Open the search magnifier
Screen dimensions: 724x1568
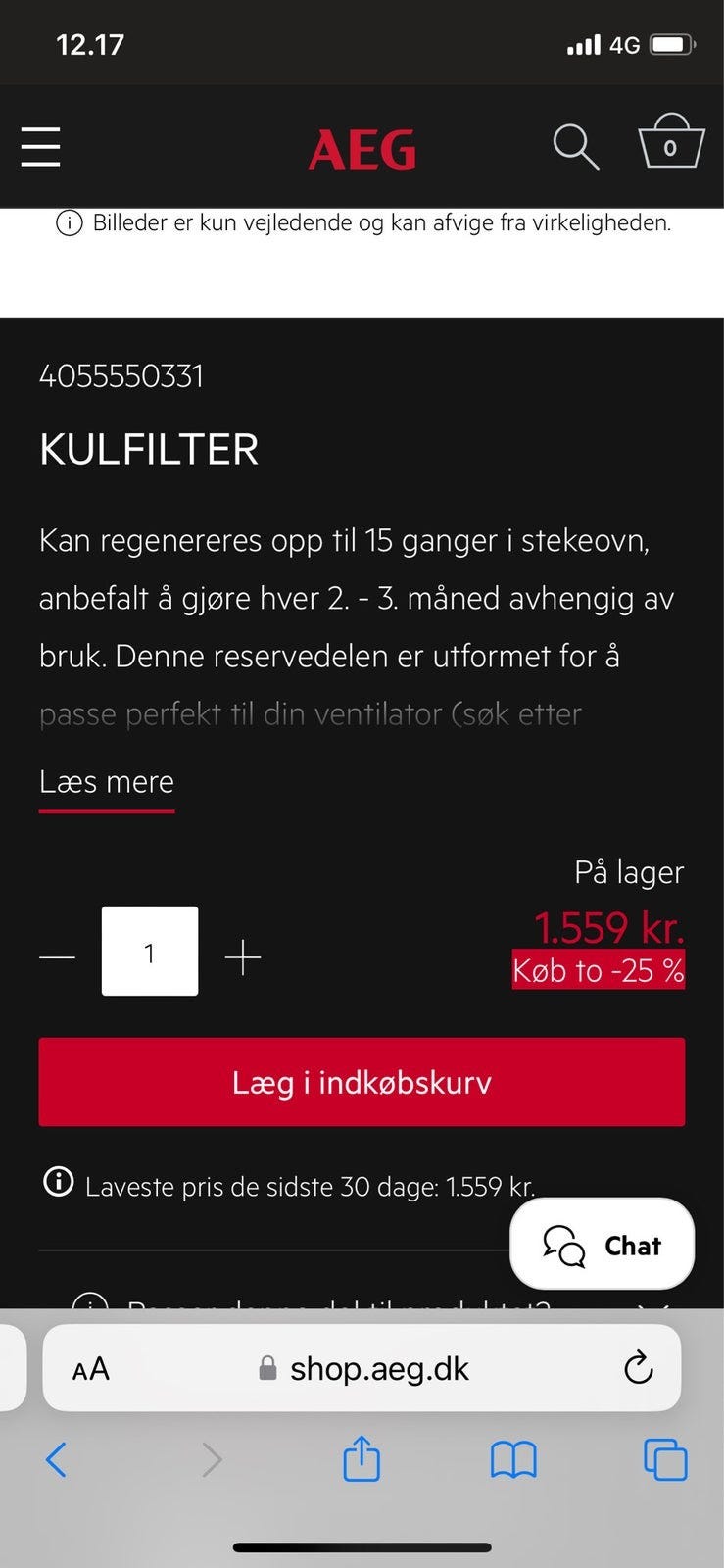coord(575,147)
